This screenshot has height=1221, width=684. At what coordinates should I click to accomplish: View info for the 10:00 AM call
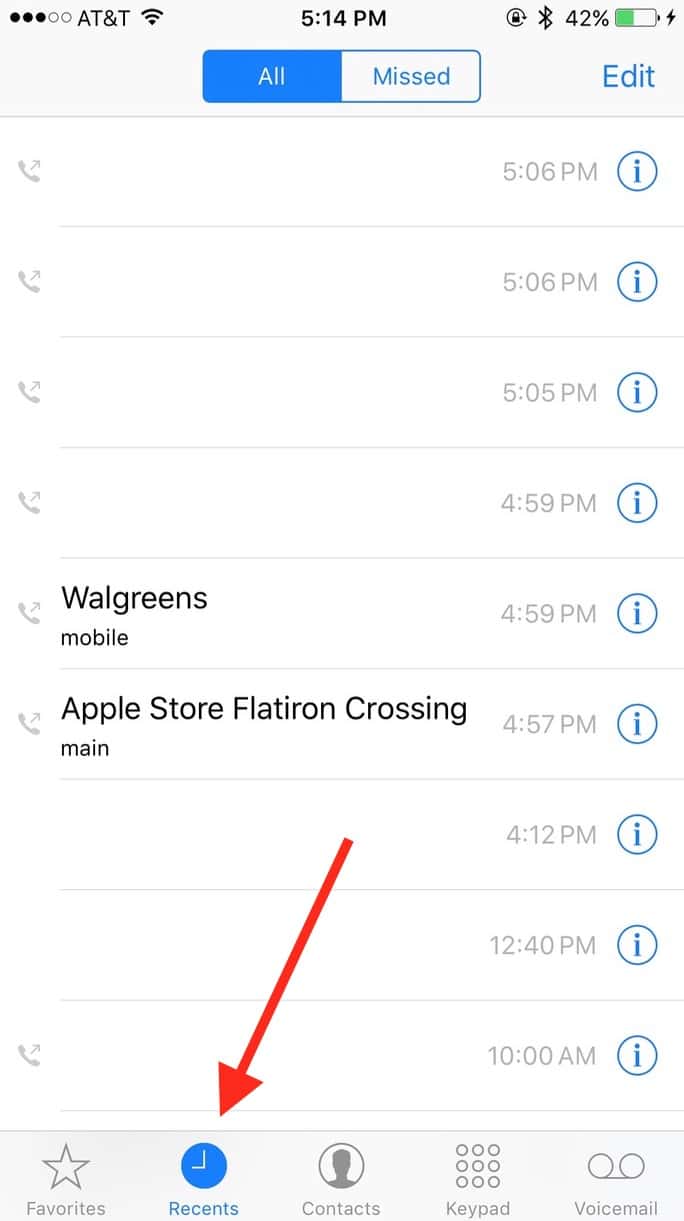[x=637, y=1054]
